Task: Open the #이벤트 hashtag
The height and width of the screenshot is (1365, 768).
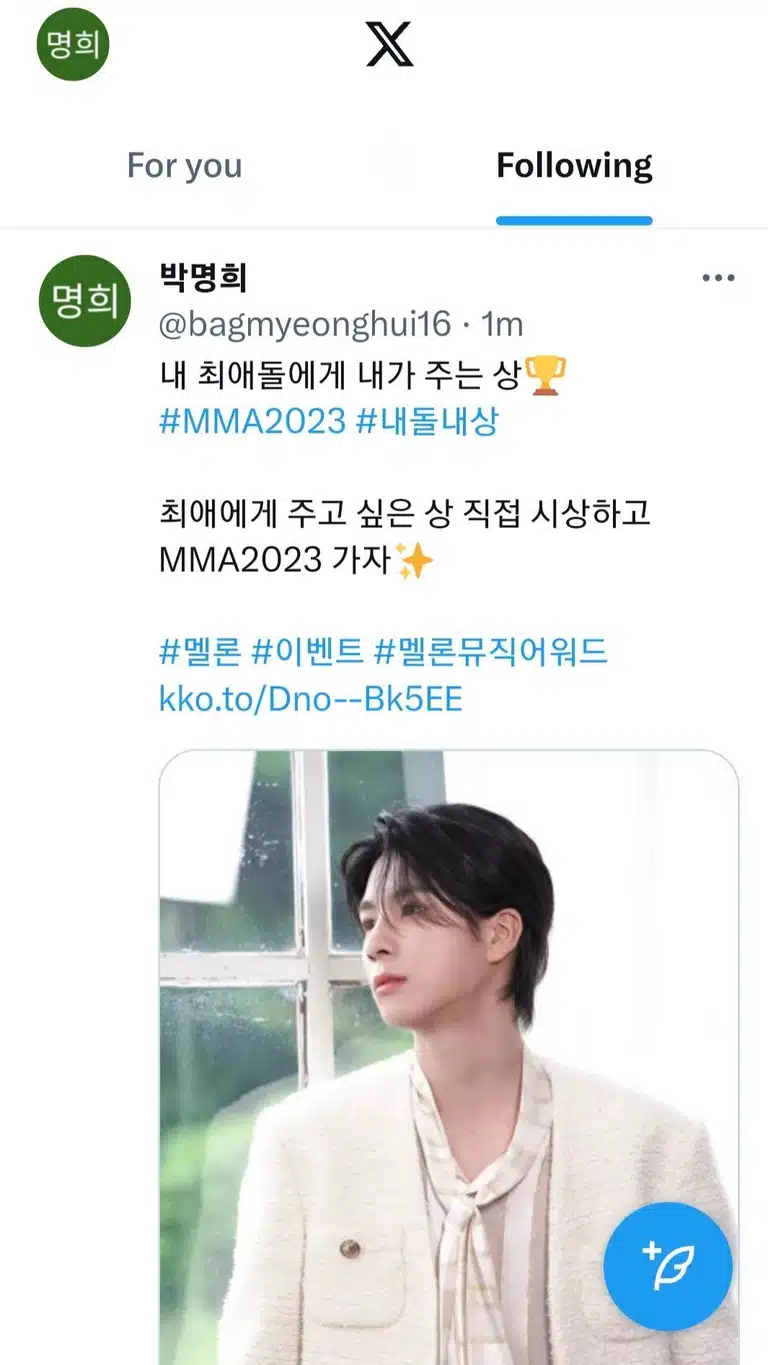Action: coord(307,653)
